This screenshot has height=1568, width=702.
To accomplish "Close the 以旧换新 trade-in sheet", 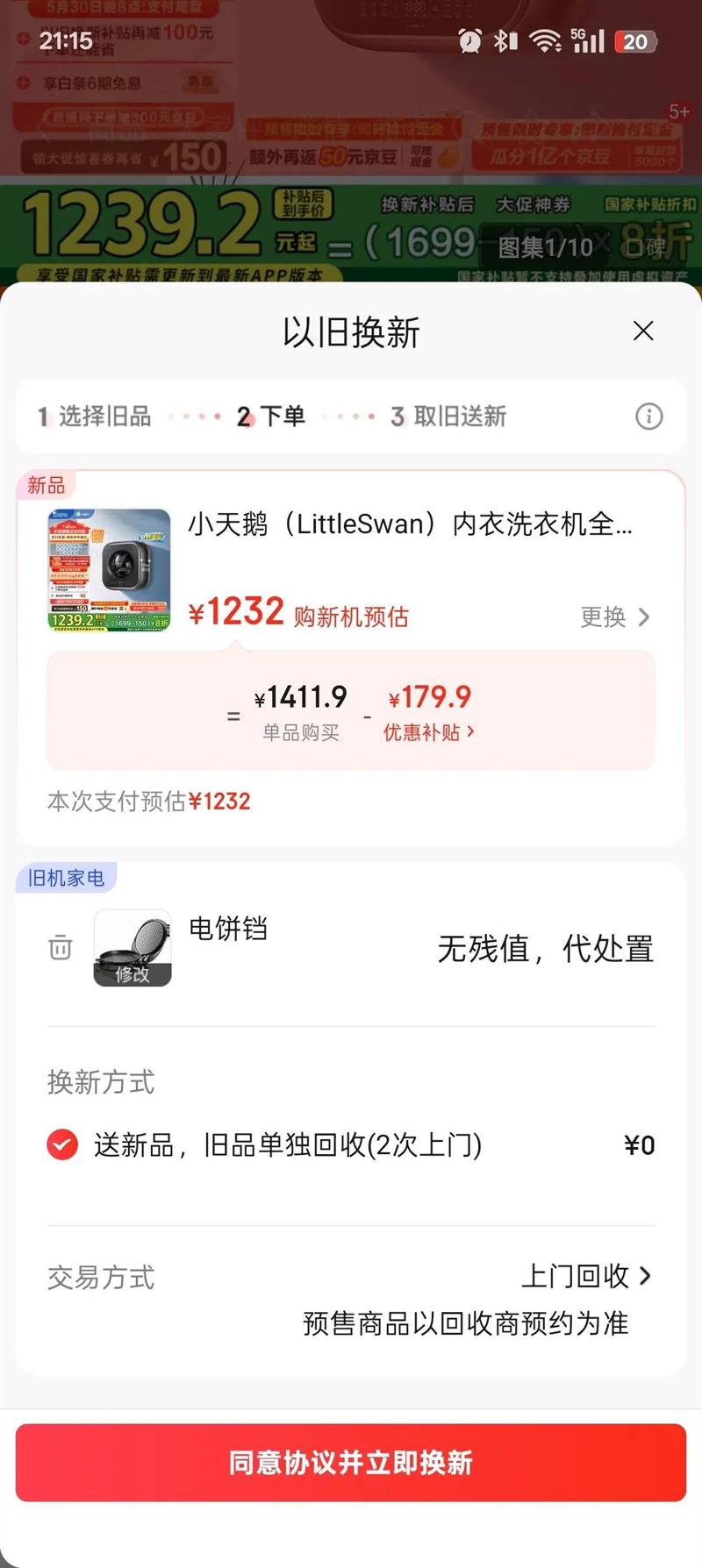I will 643,331.
